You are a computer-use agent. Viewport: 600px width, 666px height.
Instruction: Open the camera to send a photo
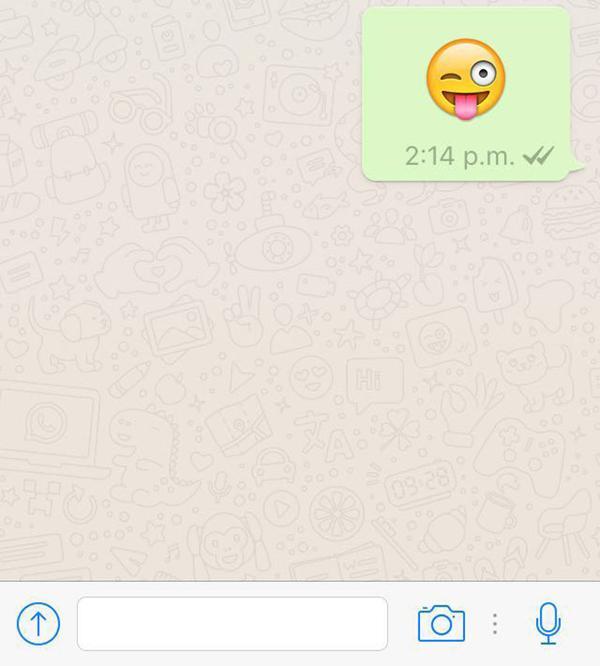click(441, 624)
